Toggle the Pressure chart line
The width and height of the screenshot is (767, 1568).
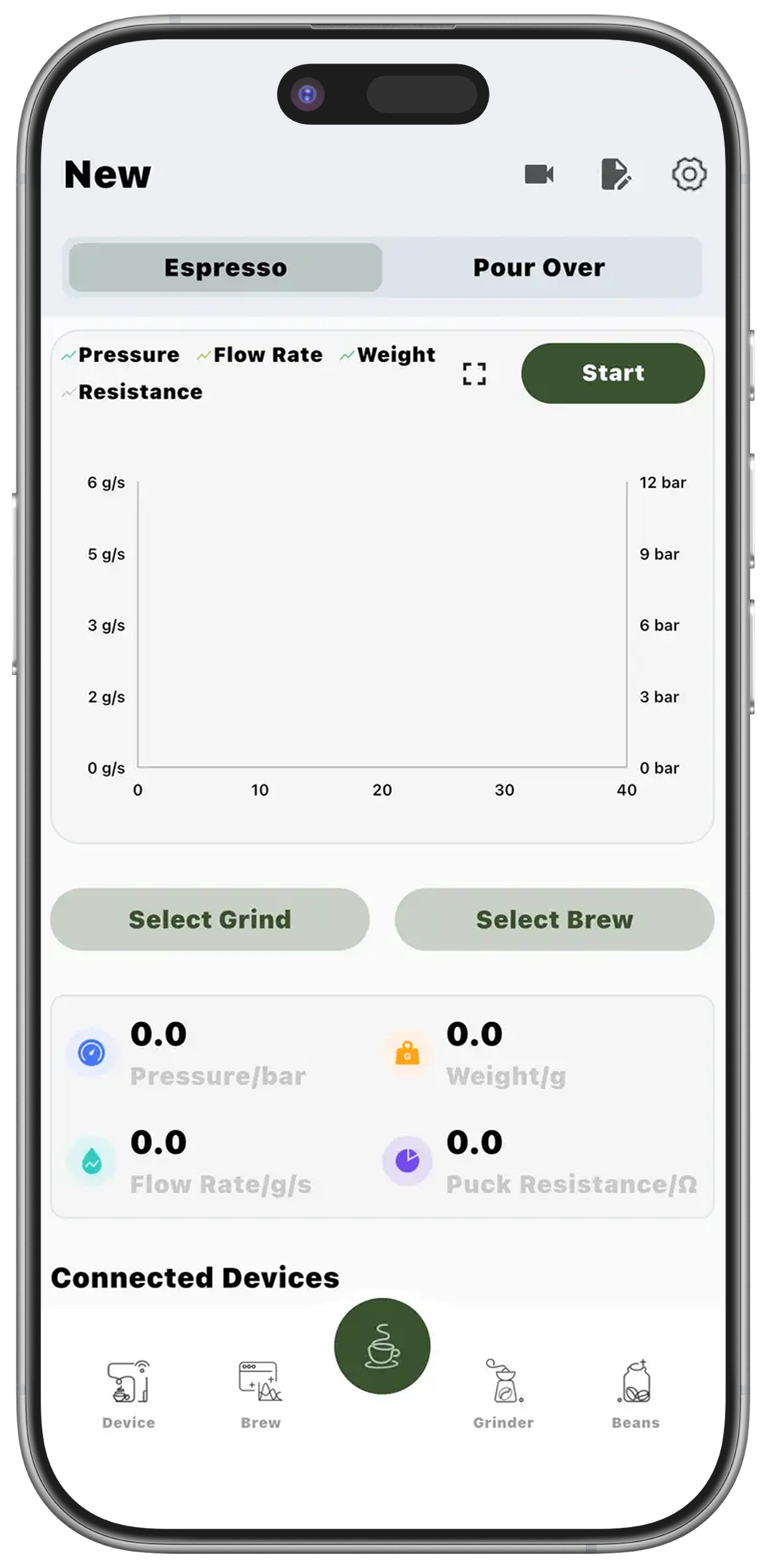pyautogui.click(x=121, y=355)
